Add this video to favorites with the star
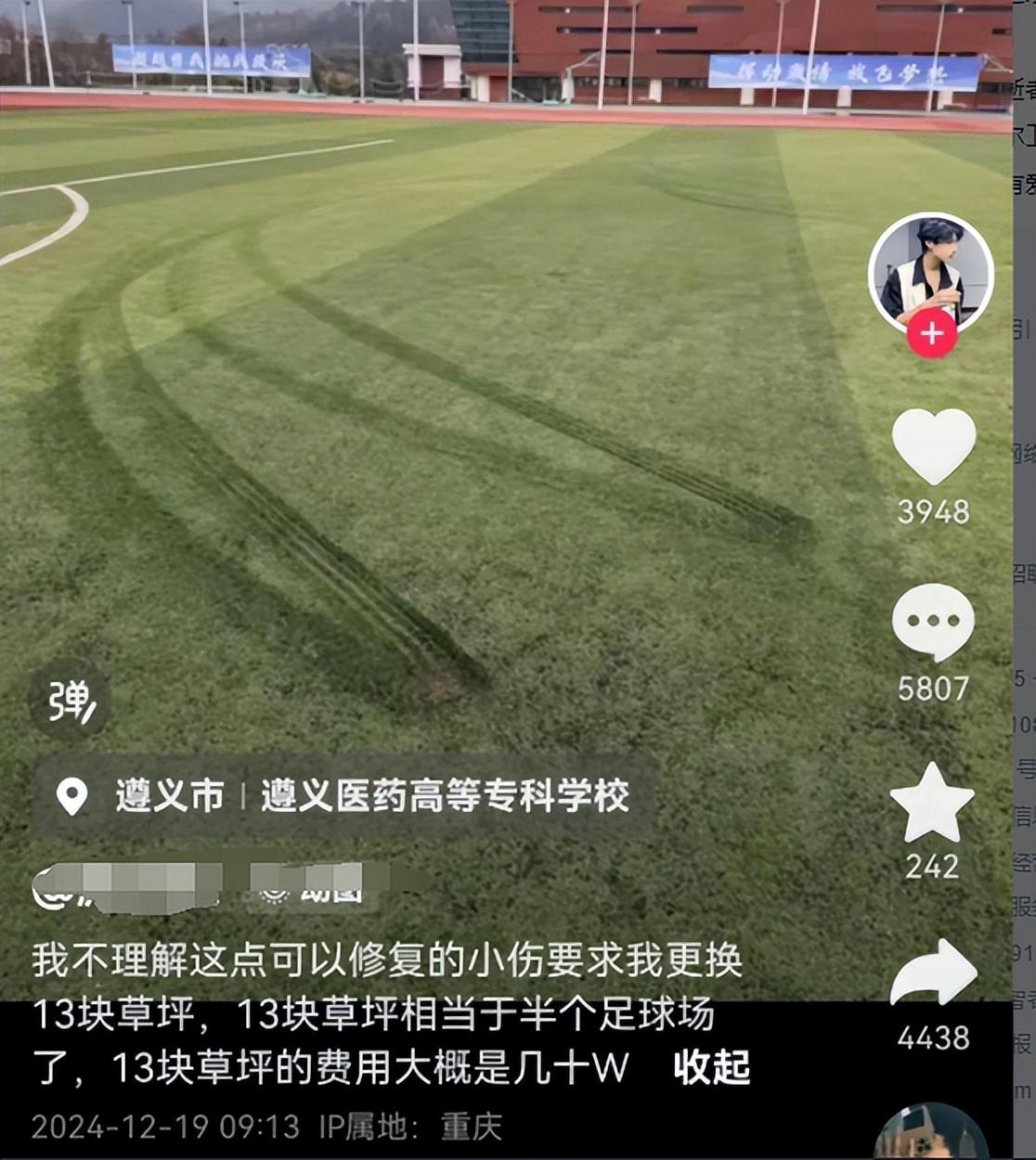The width and height of the screenshot is (1036, 1160). (932, 804)
